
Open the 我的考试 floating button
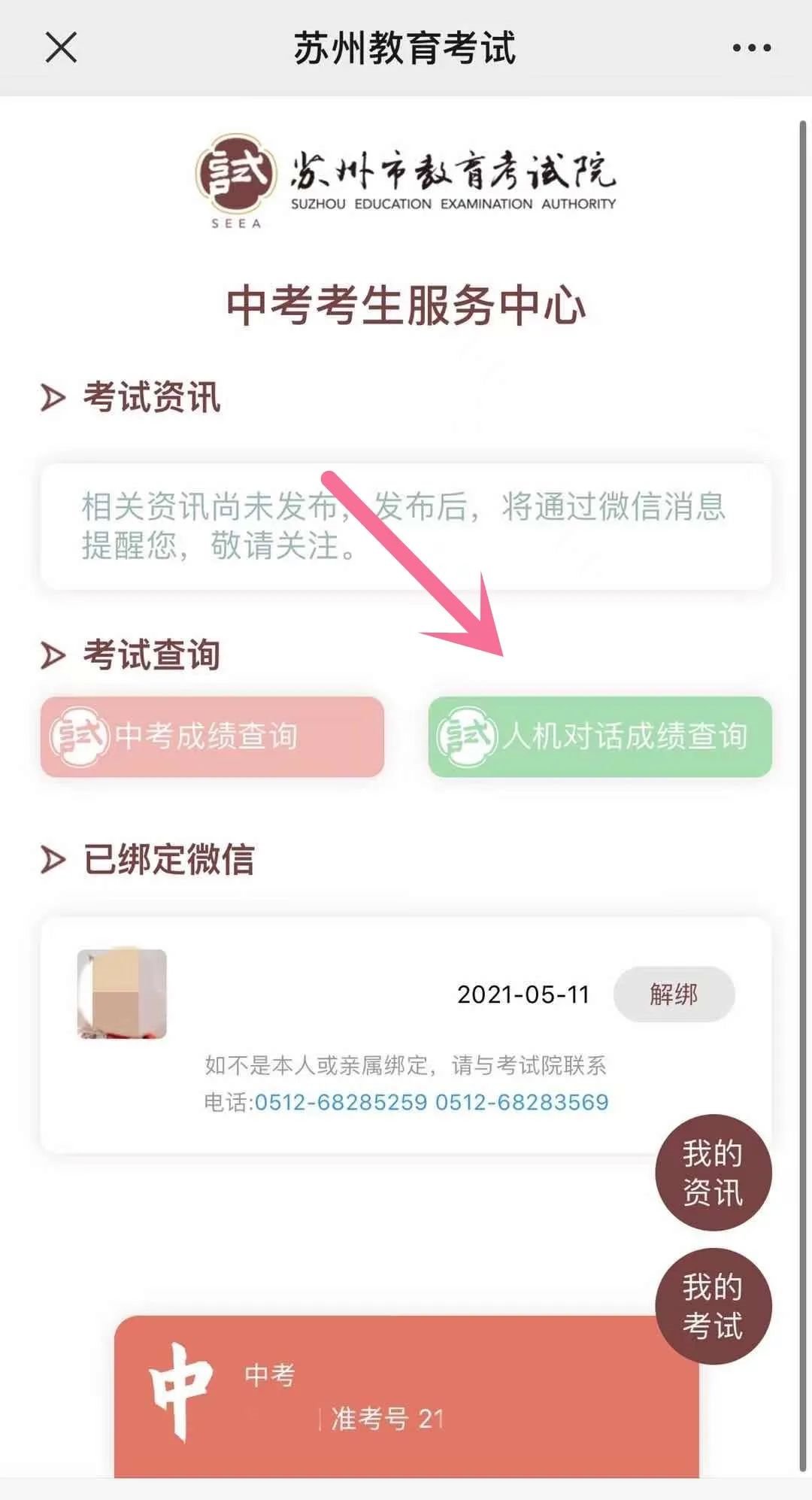pyautogui.click(x=713, y=1306)
